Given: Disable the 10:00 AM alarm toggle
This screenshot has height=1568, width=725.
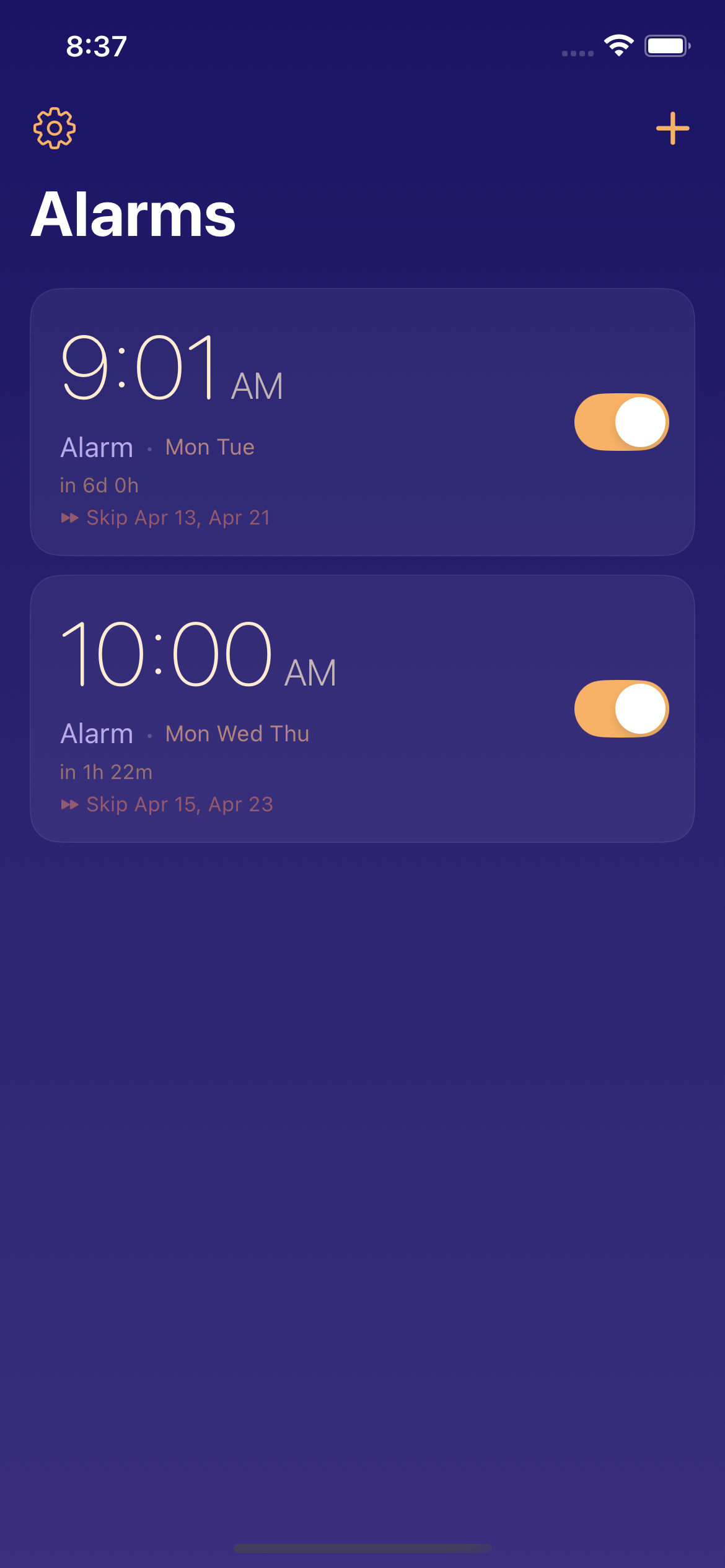Looking at the screenshot, I should 621,708.
